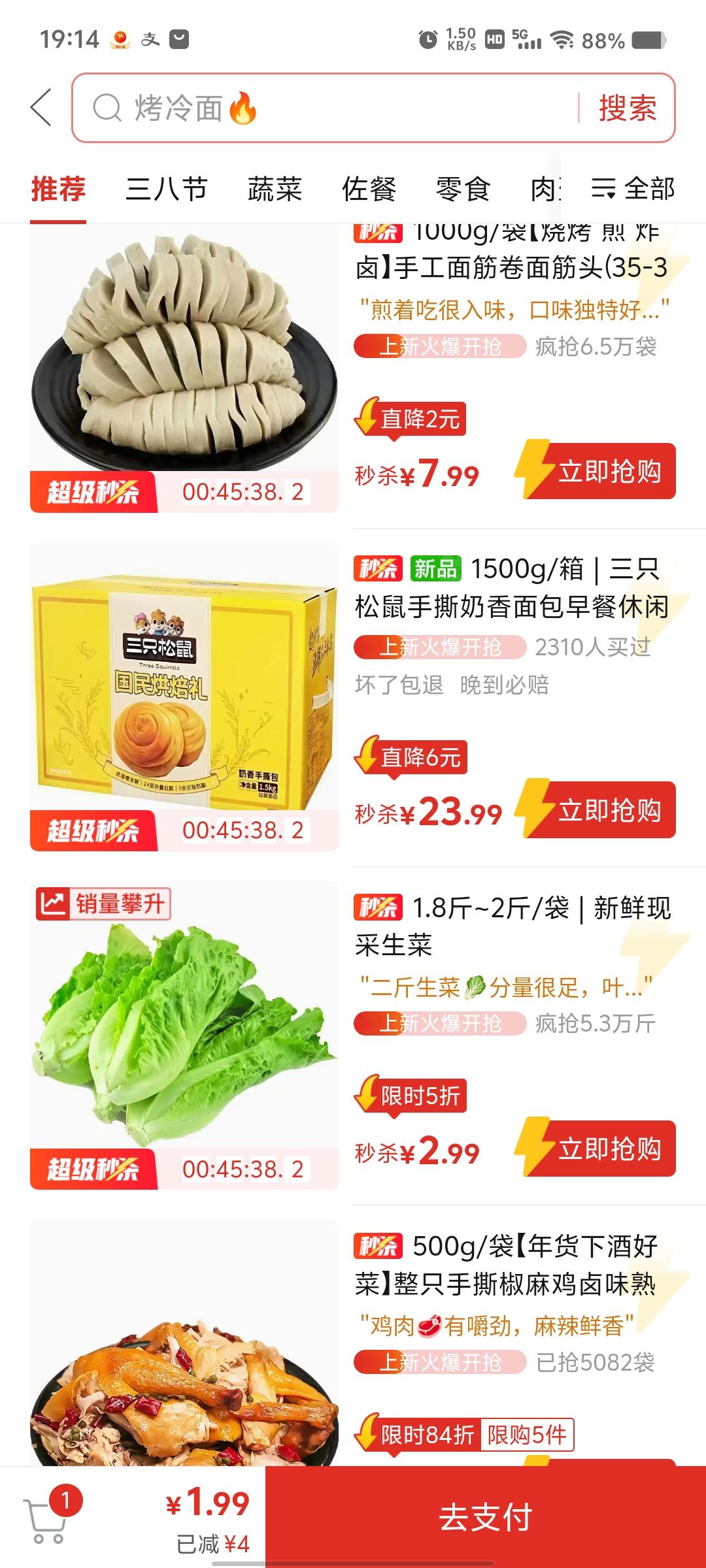Select the 三八节 category tab

[x=167, y=190]
